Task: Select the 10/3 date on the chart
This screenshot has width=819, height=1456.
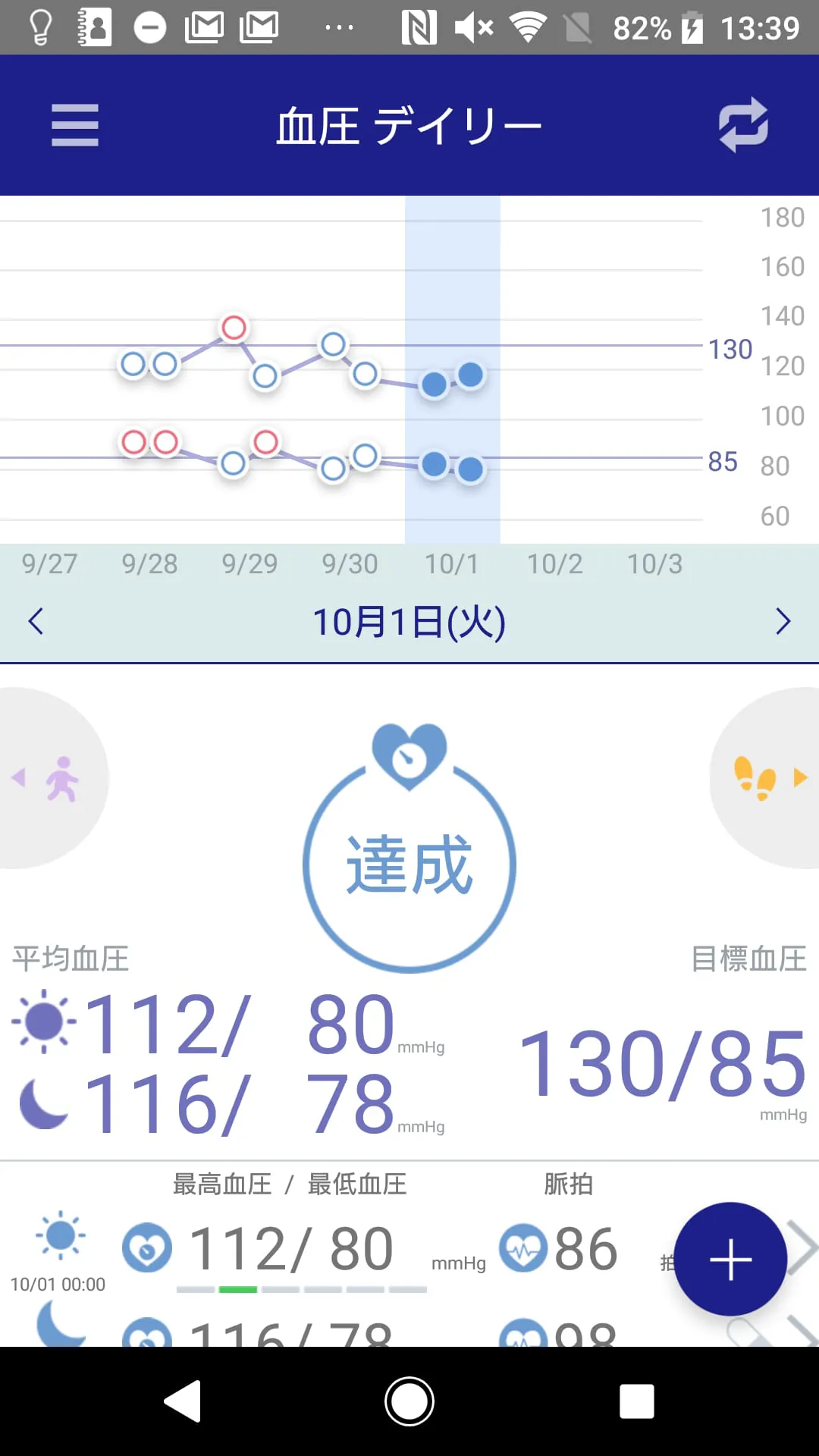Action: point(654,563)
